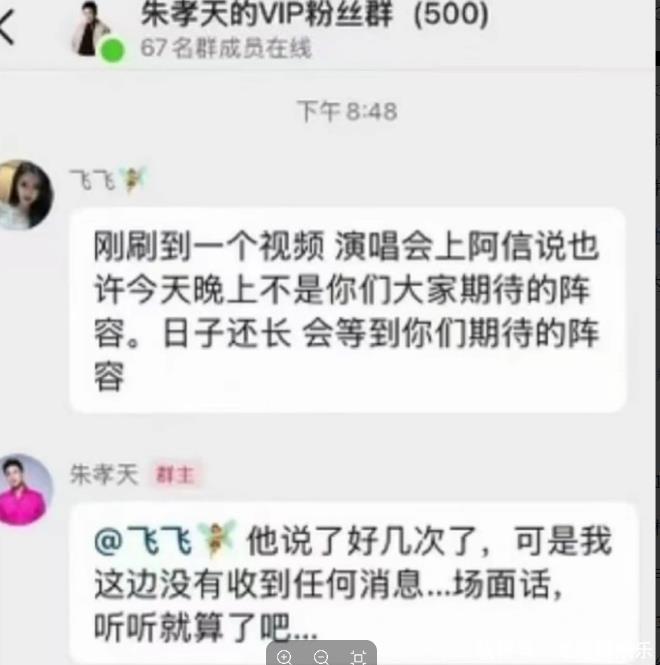Zoom out of the image
660x665 pixels.
[321, 656]
